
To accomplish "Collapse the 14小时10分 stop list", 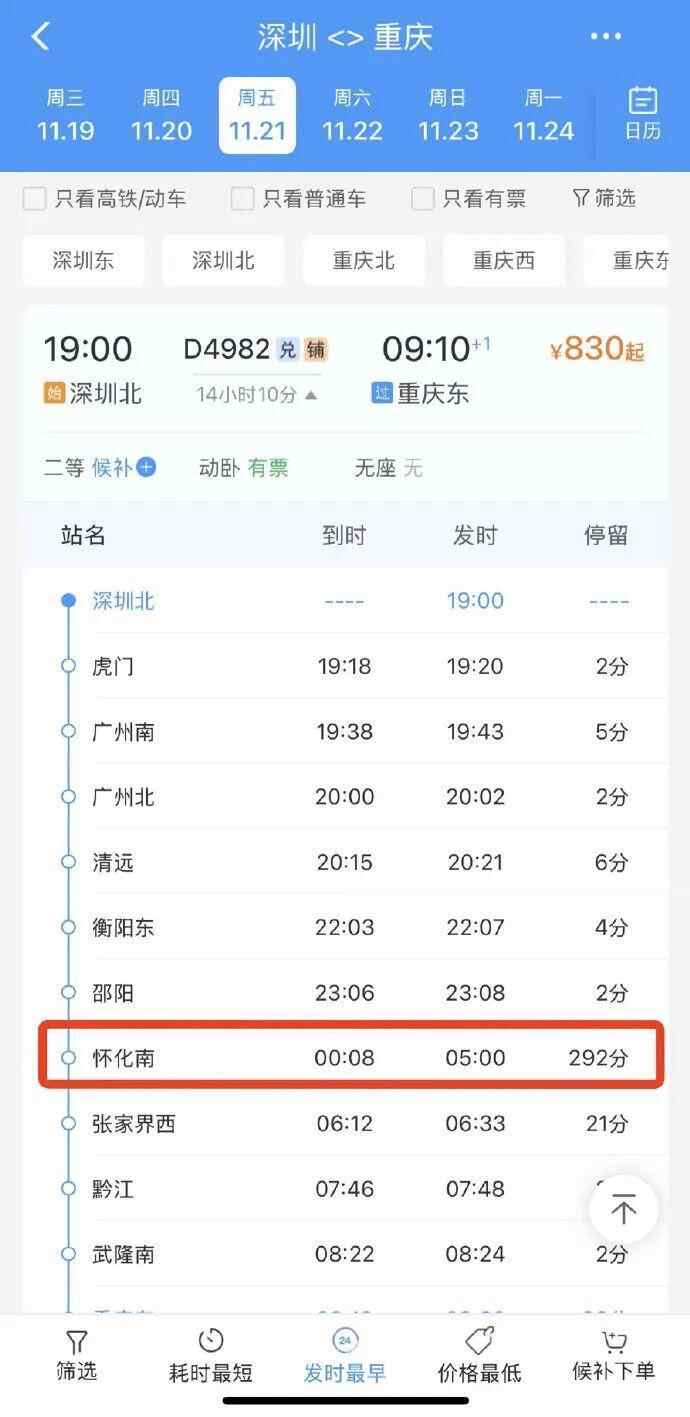I will [x=257, y=395].
